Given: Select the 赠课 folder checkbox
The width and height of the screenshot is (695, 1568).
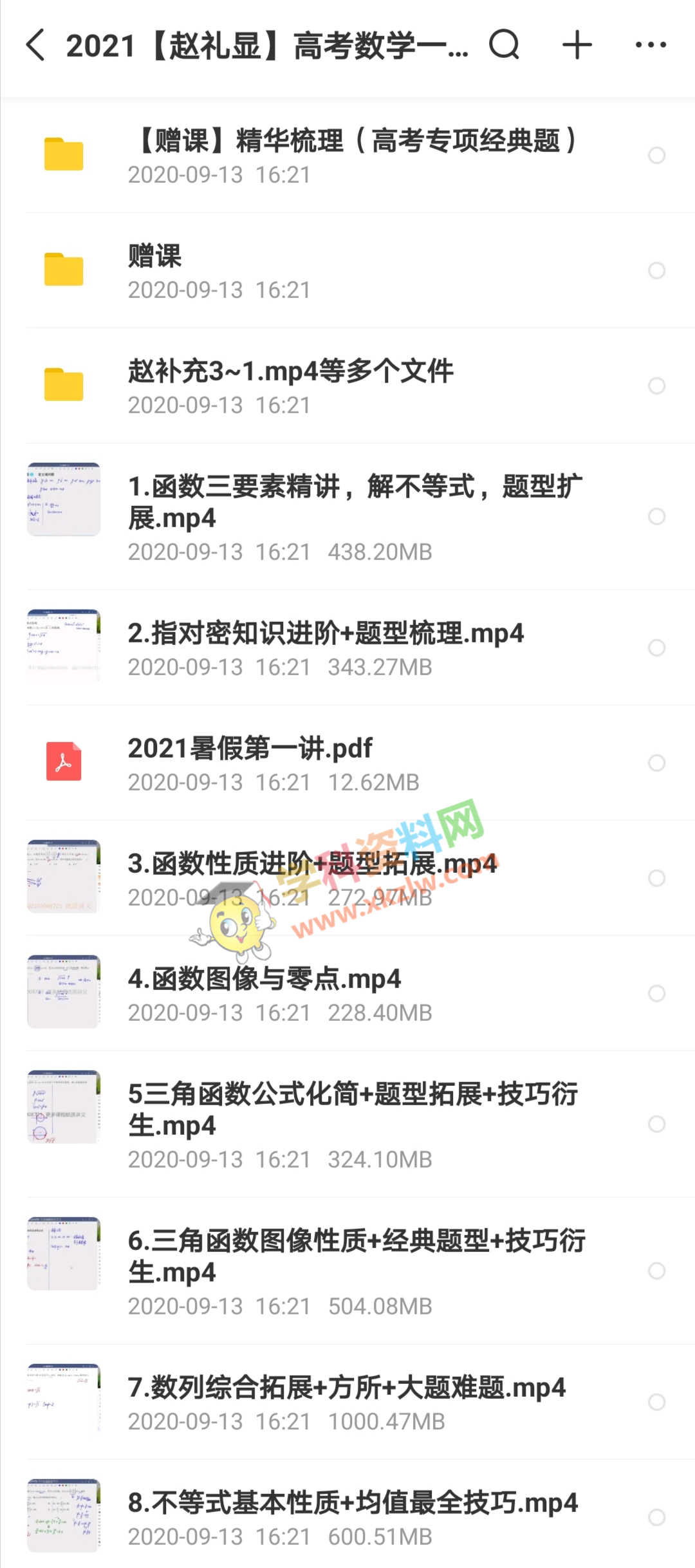Looking at the screenshot, I should point(656,271).
